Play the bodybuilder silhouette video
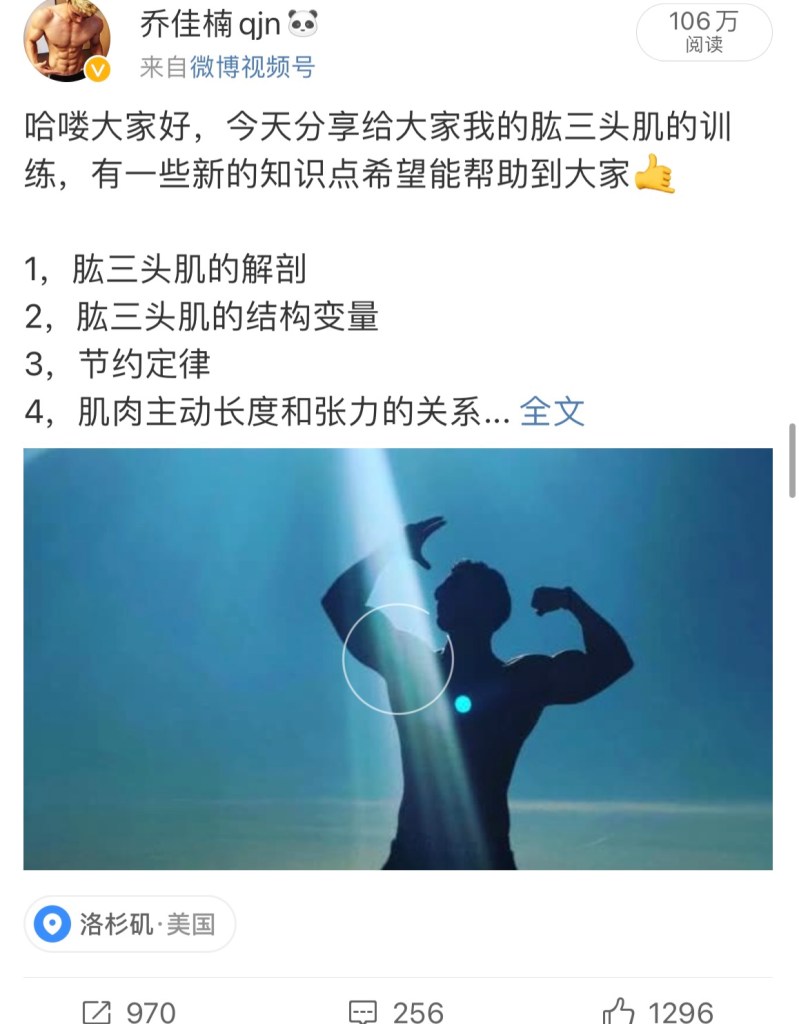The height and width of the screenshot is (1024, 799). [398, 659]
